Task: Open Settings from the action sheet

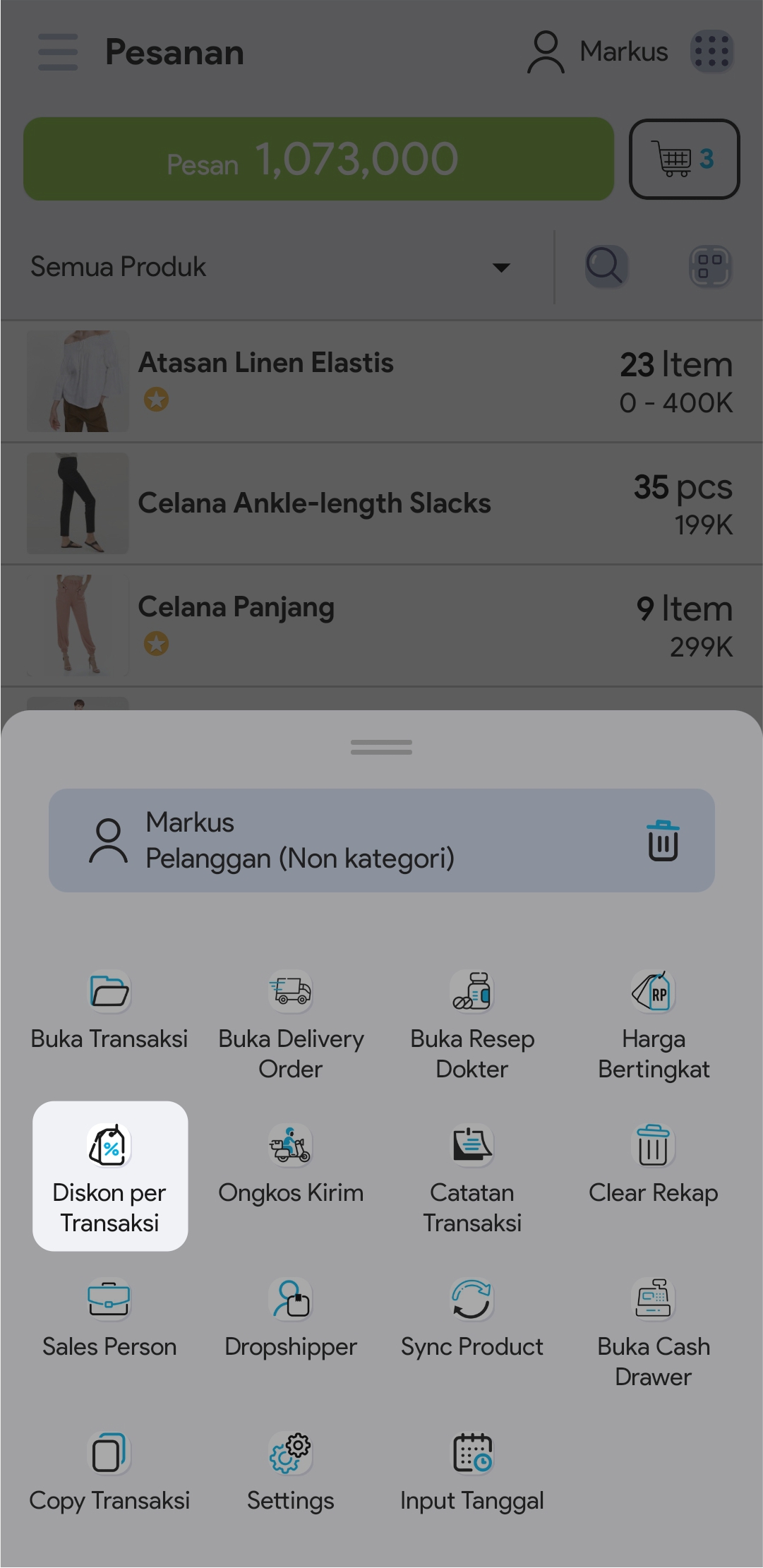Action: coord(291,1471)
